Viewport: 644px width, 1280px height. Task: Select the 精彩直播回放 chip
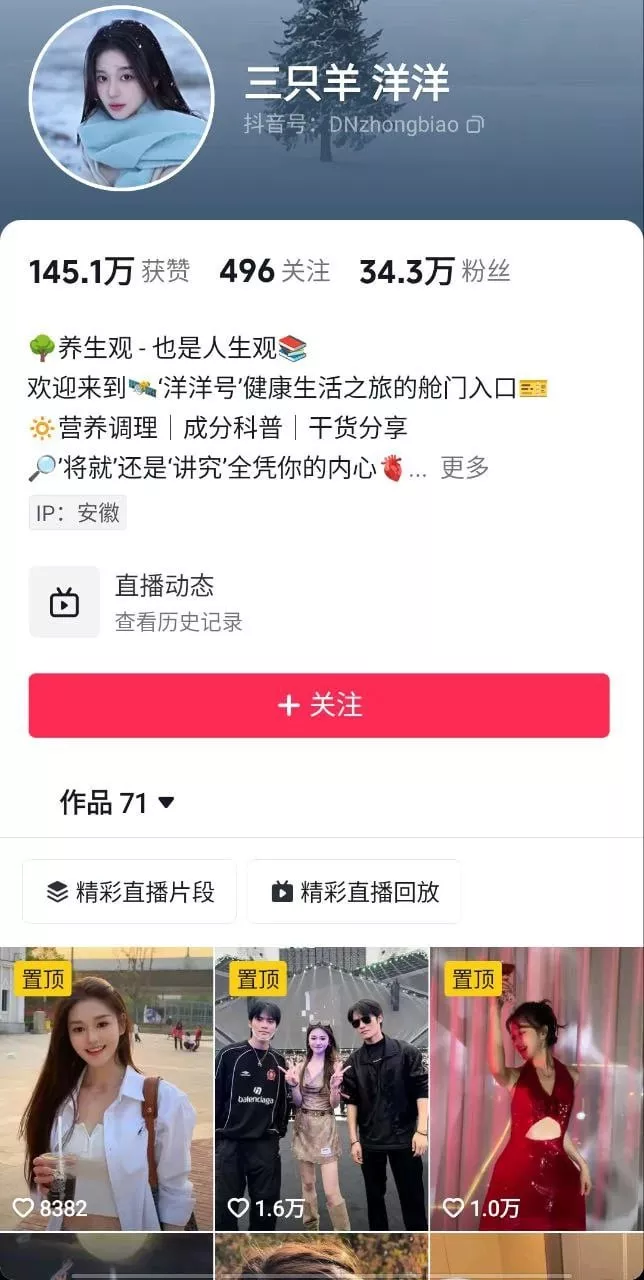click(x=354, y=891)
